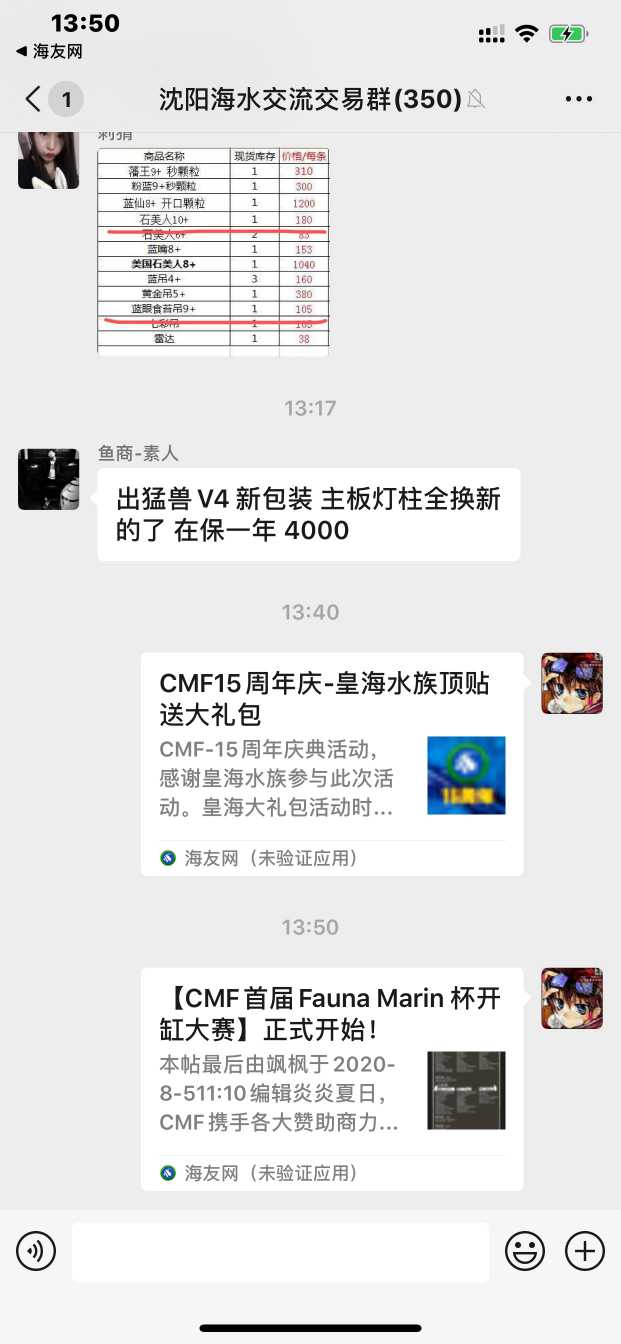Viewport: 621px width, 1344px height.
Task: Return to 海友网 app via status bar
Action: [x=49, y=51]
